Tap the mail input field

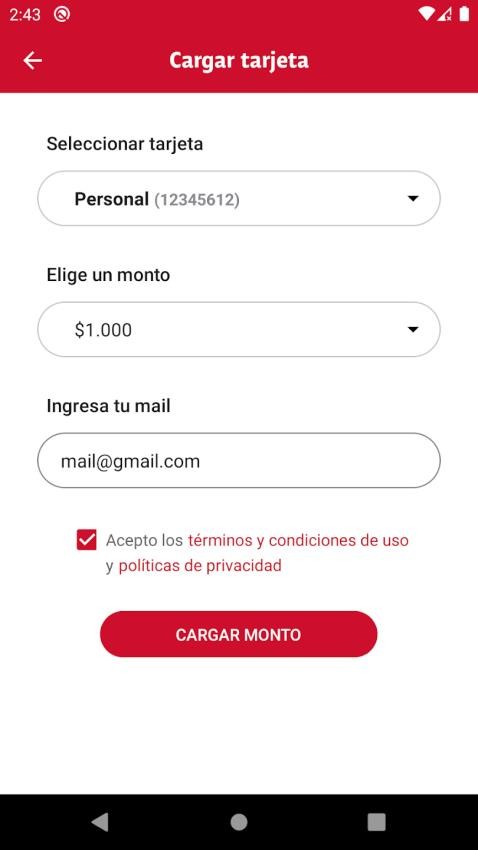coord(238,460)
